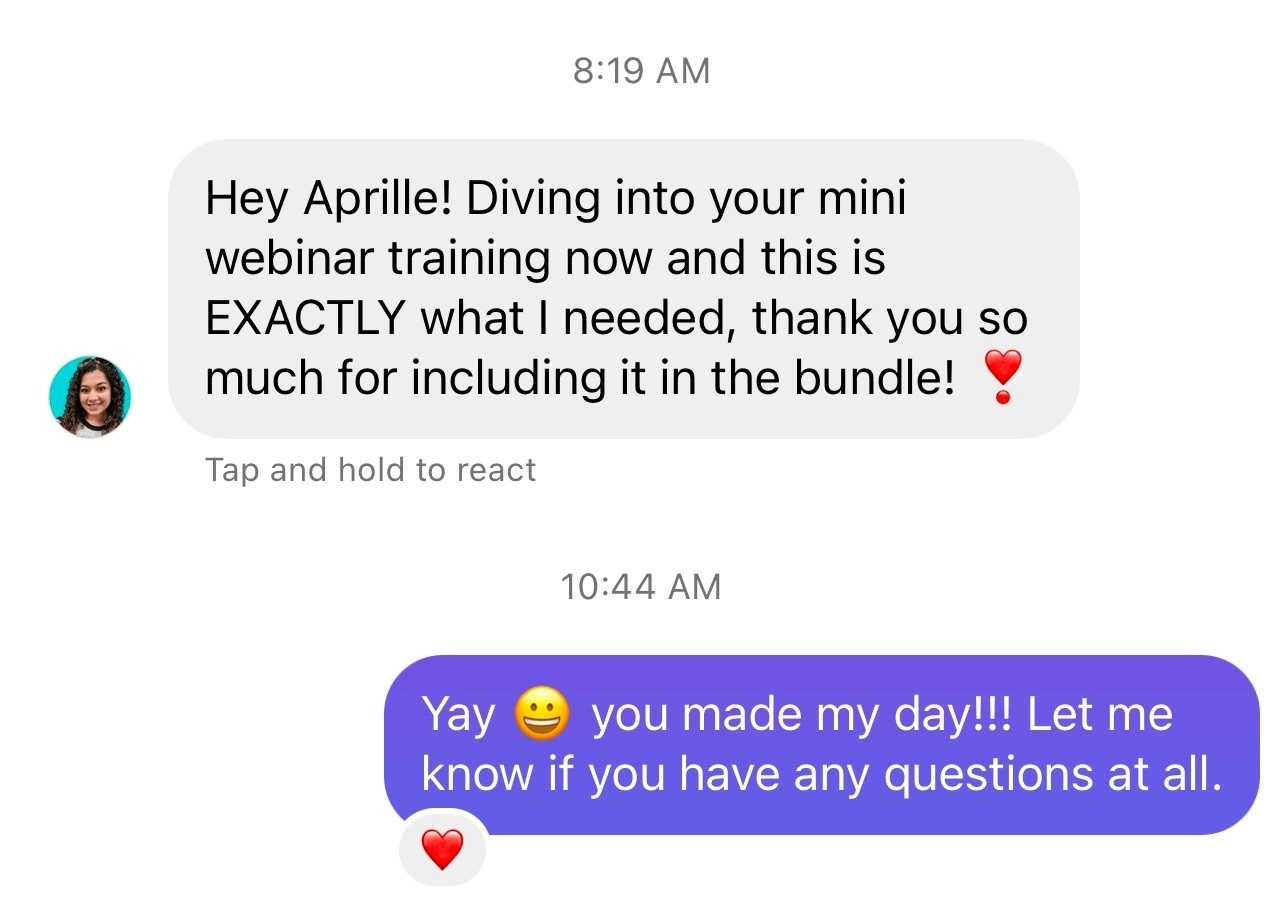Tap the heart reaction under the purple message

click(442, 849)
